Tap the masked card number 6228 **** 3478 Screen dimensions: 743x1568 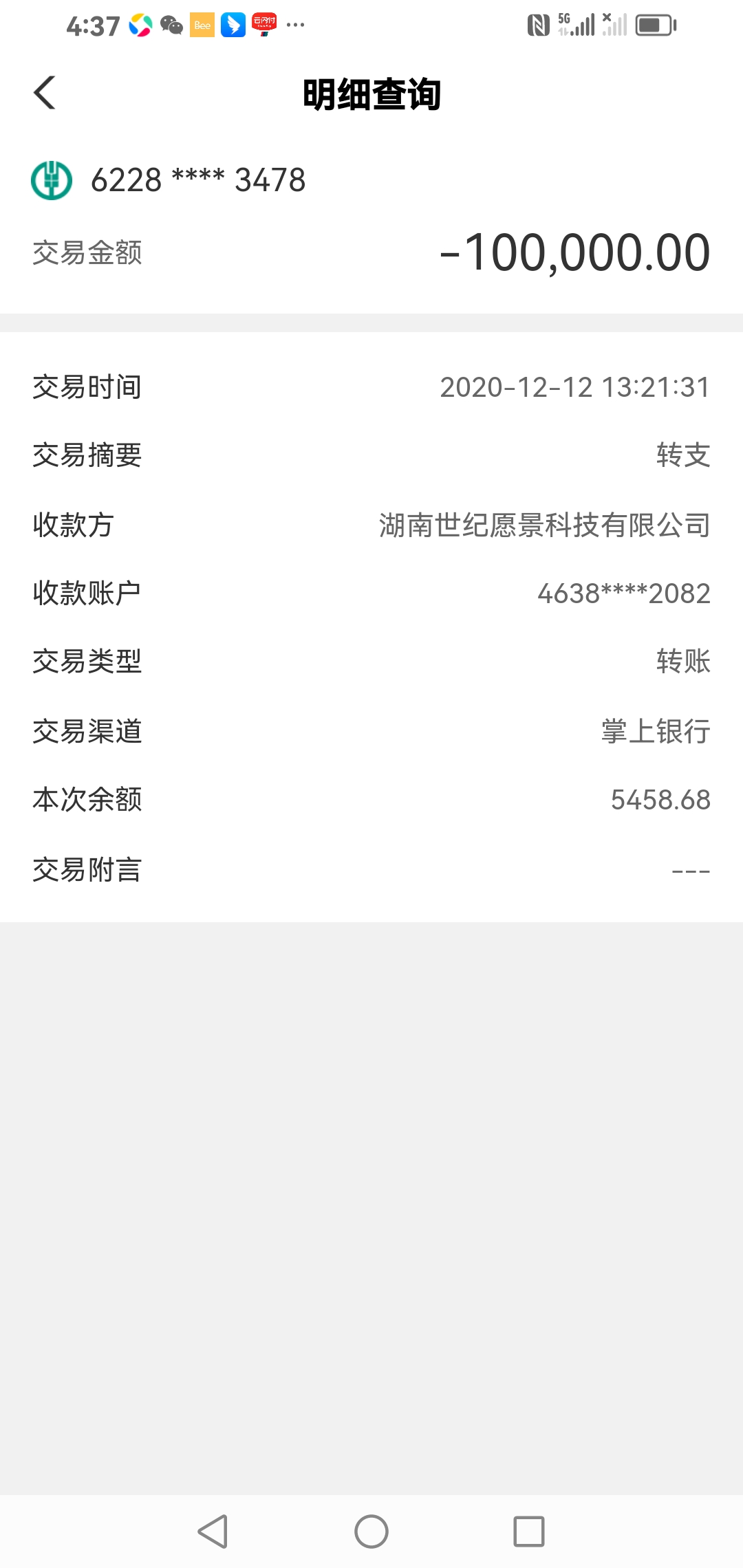199,179
